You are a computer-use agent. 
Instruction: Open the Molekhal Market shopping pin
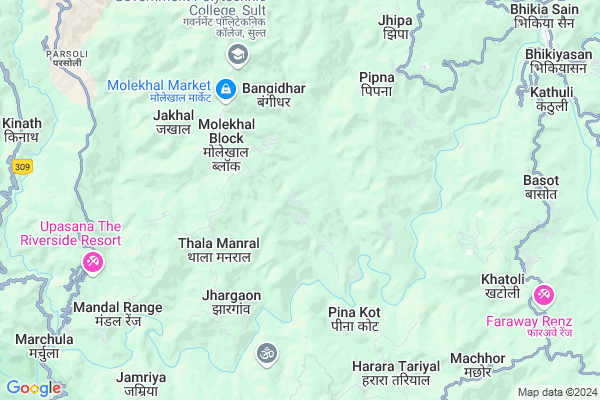point(227,90)
